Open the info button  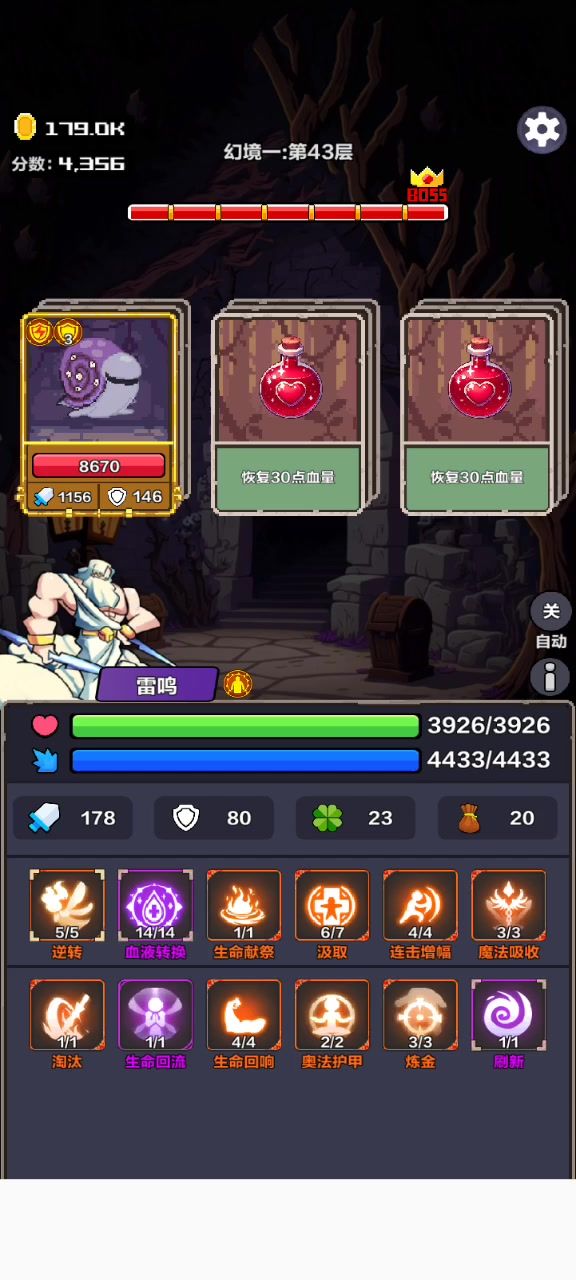click(550, 677)
